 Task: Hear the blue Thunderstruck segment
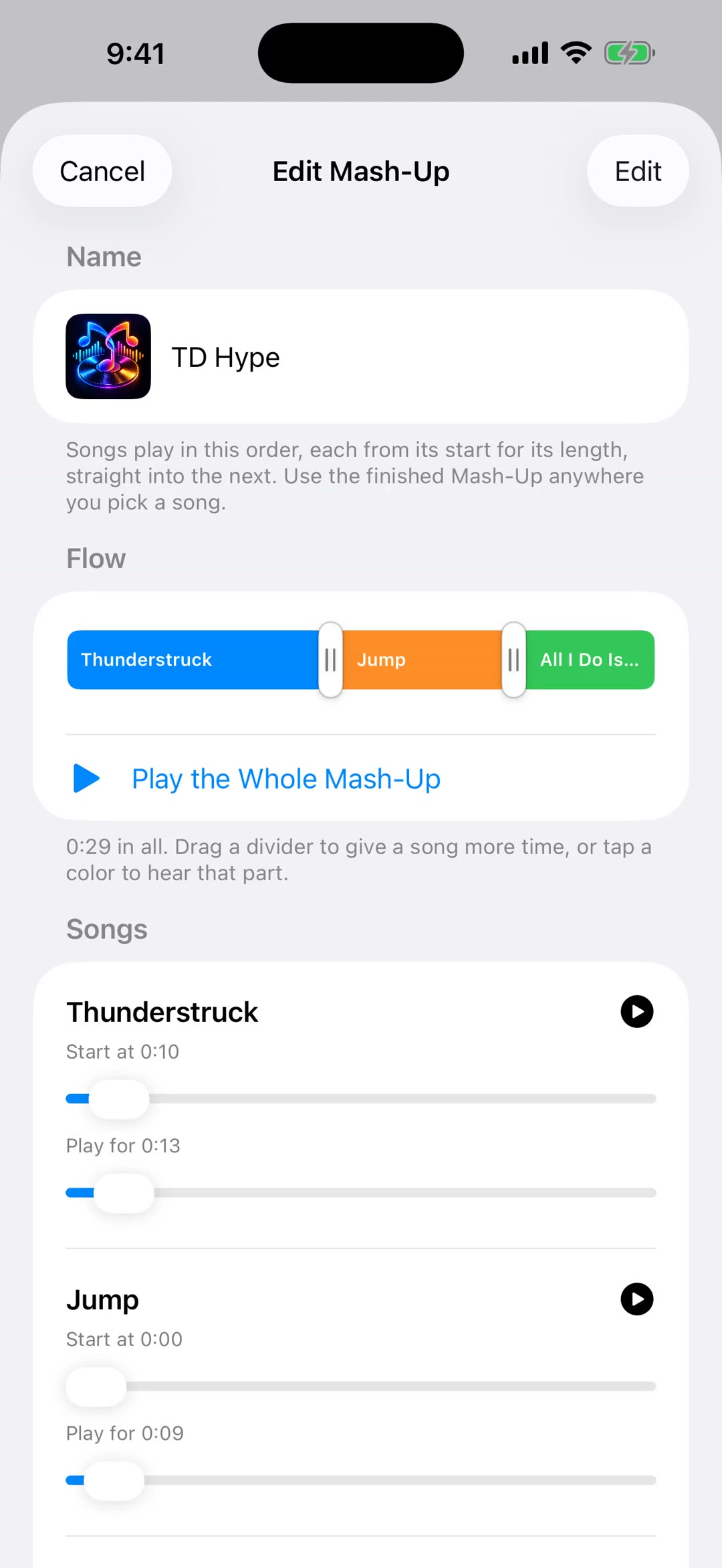[193, 660]
